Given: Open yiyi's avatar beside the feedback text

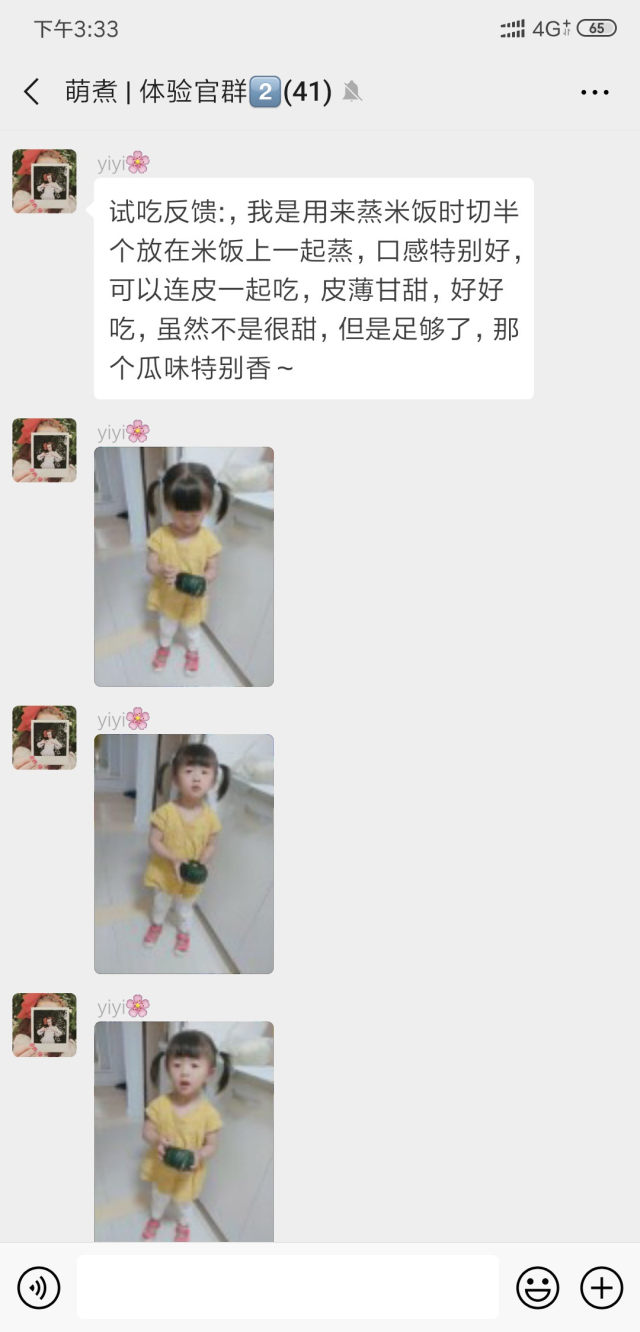Looking at the screenshot, I should pyautogui.click(x=44, y=181).
